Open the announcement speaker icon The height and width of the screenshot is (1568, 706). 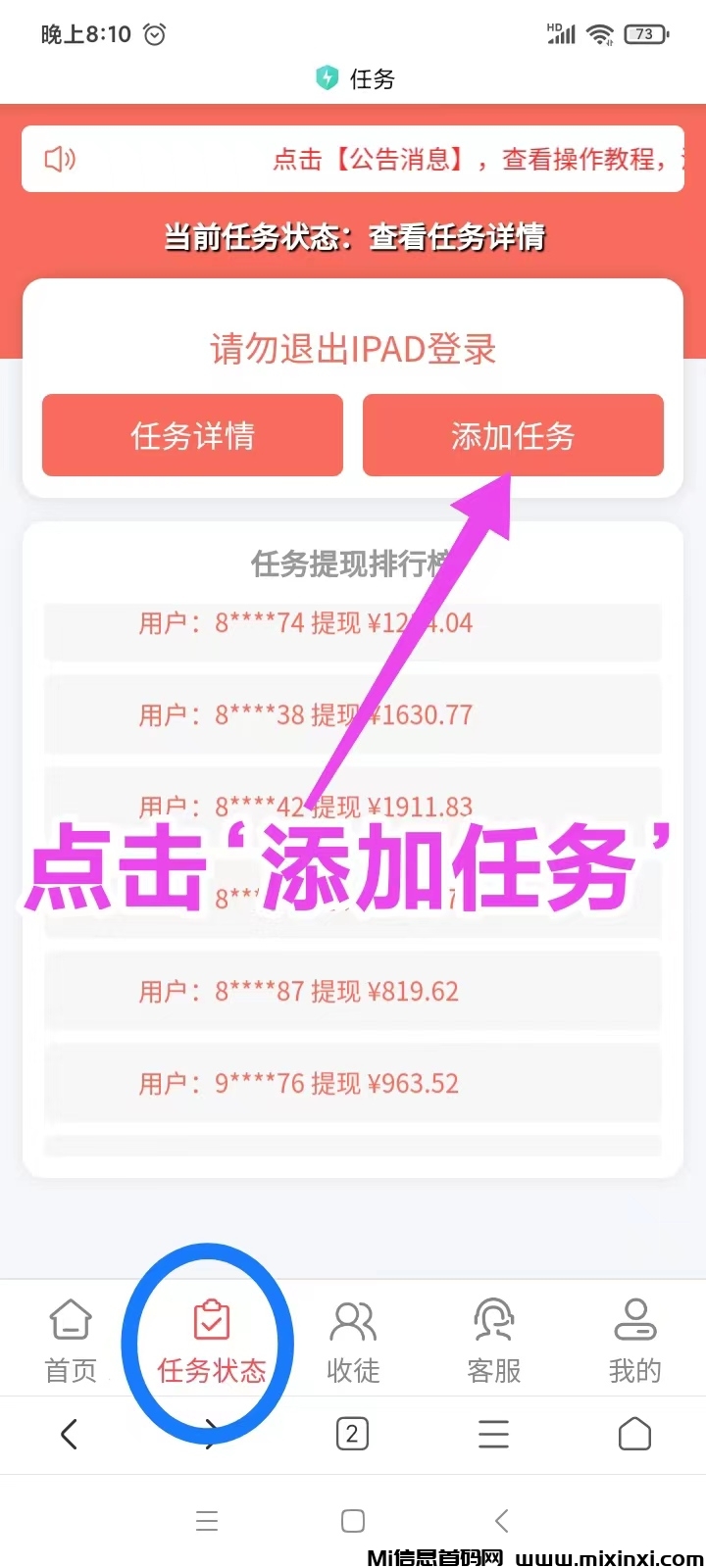[x=58, y=159]
